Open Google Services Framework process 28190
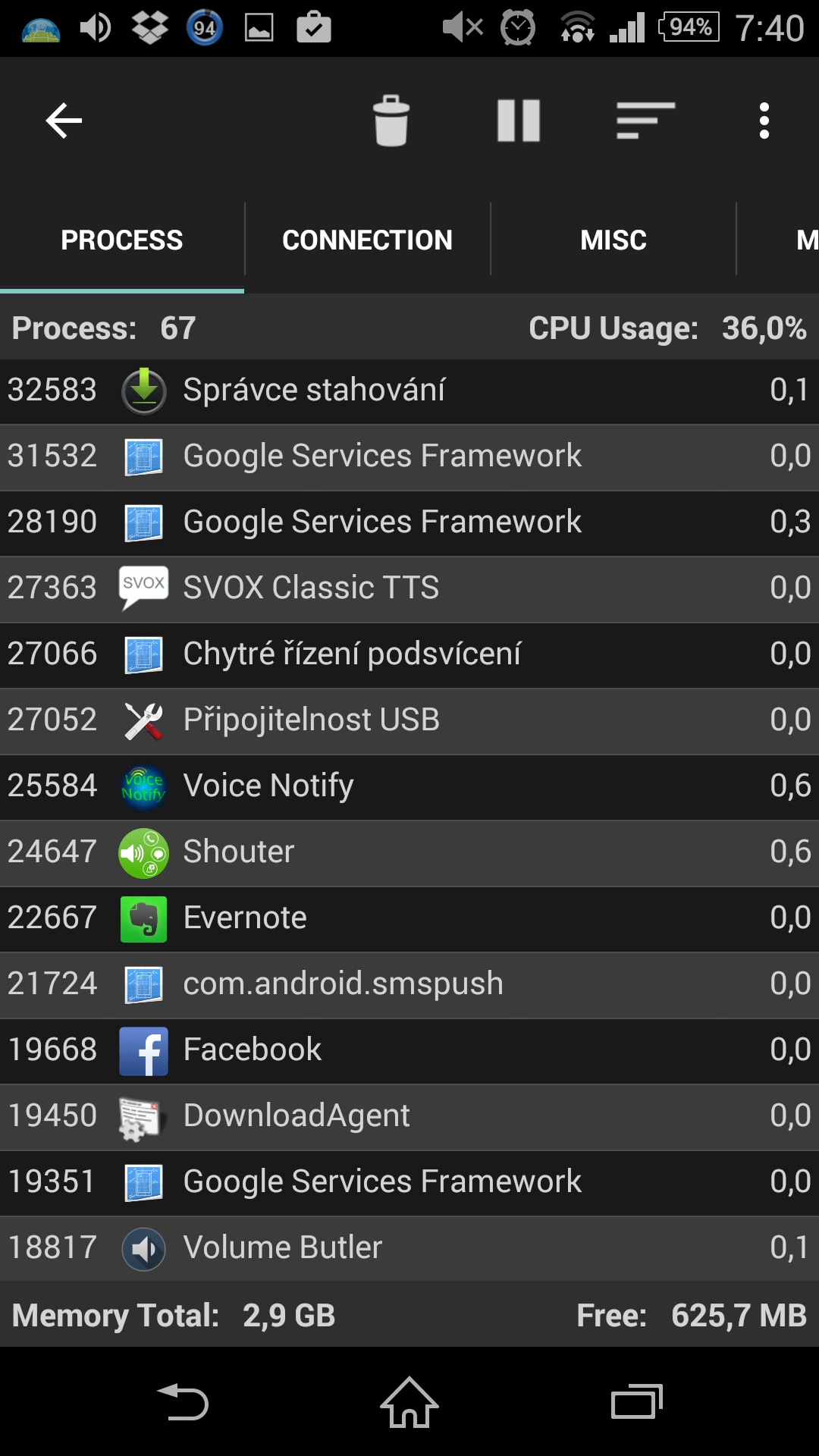 (x=409, y=522)
